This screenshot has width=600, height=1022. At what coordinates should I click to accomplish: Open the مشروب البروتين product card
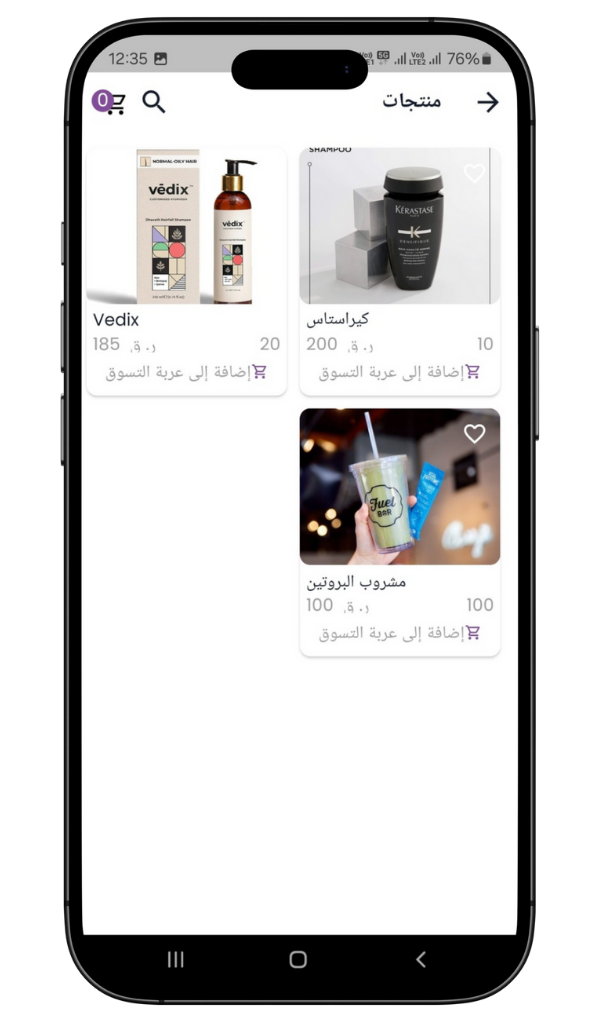tap(399, 488)
